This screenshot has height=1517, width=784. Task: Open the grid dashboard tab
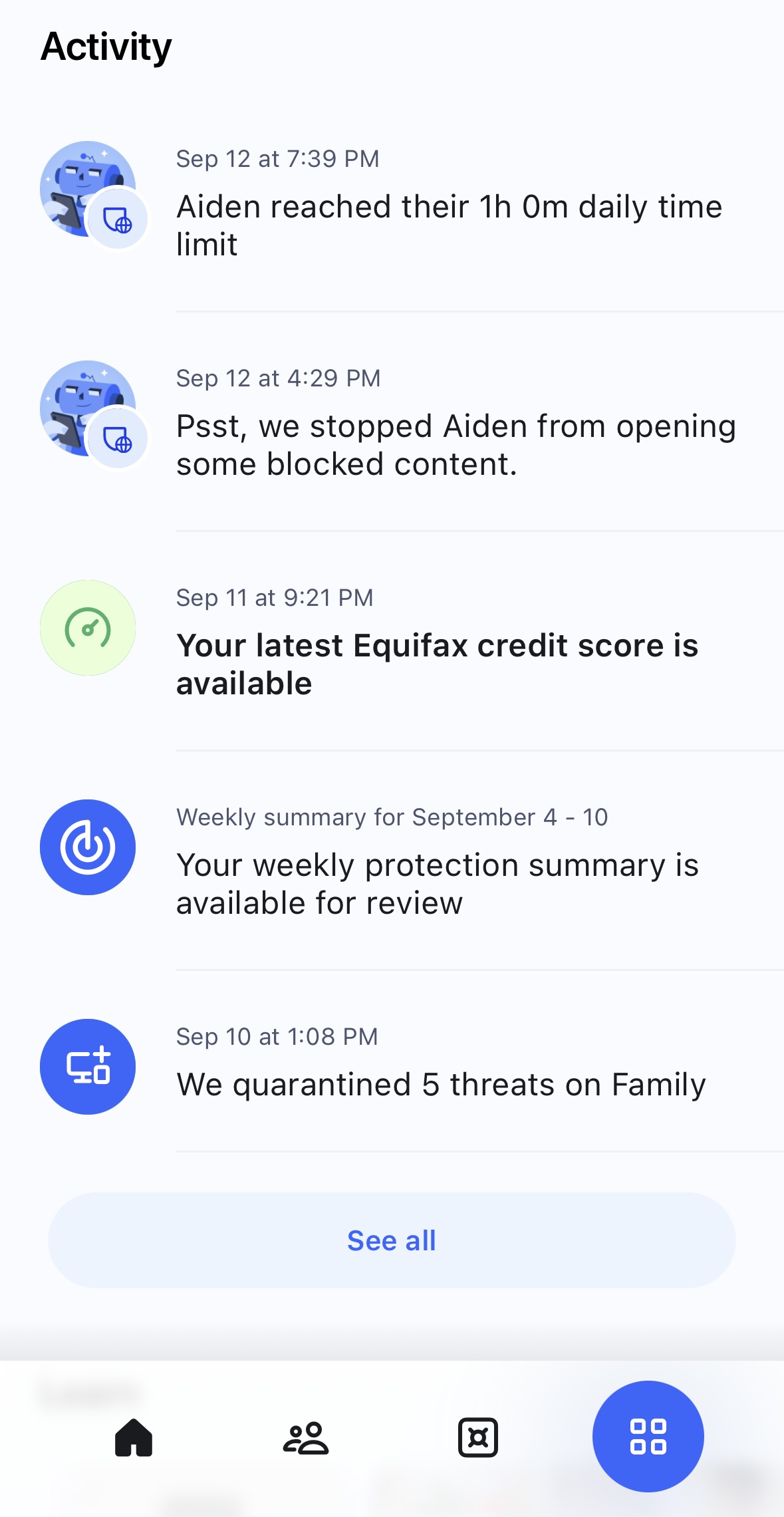[648, 1437]
